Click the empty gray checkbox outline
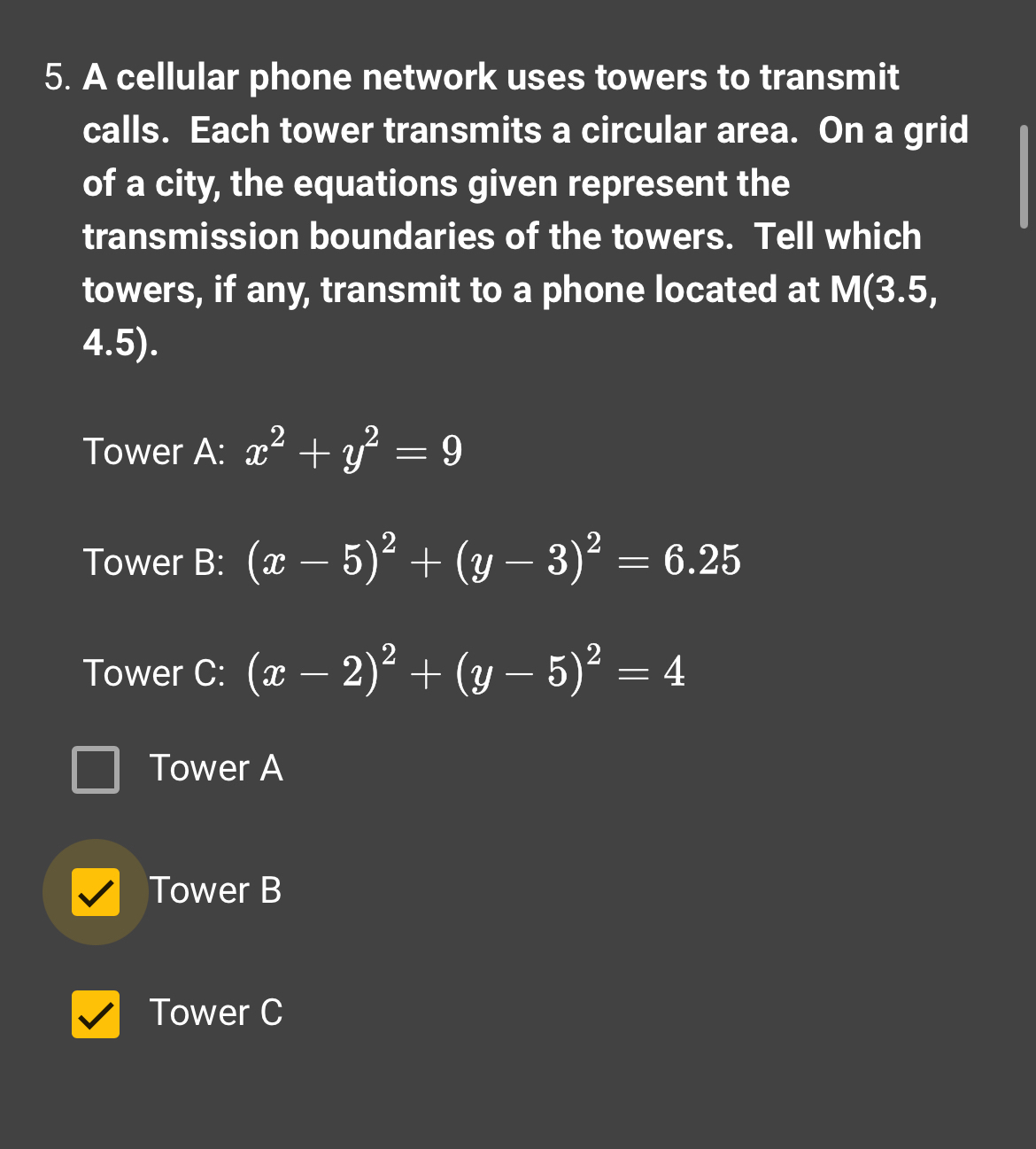This screenshot has height=1149, width=1036. point(95,770)
